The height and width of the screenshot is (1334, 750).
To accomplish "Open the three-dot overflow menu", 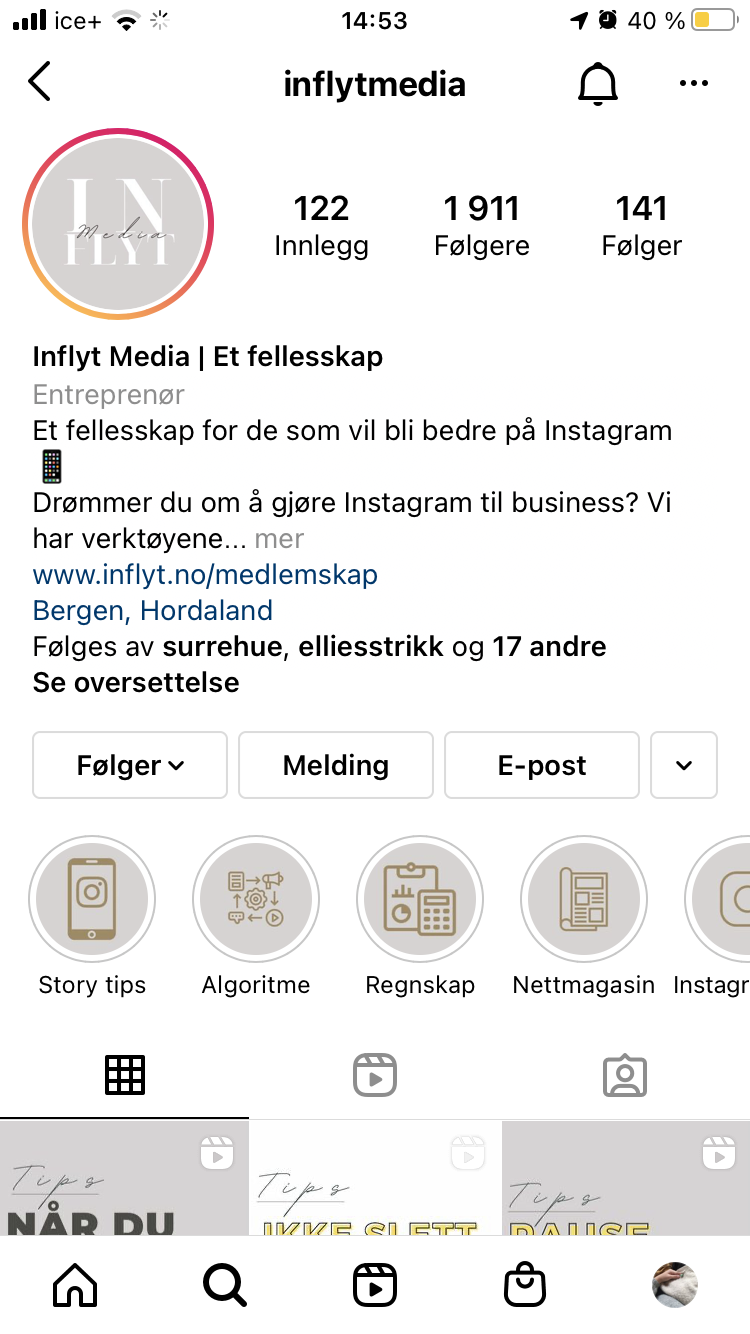I will 694,84.
